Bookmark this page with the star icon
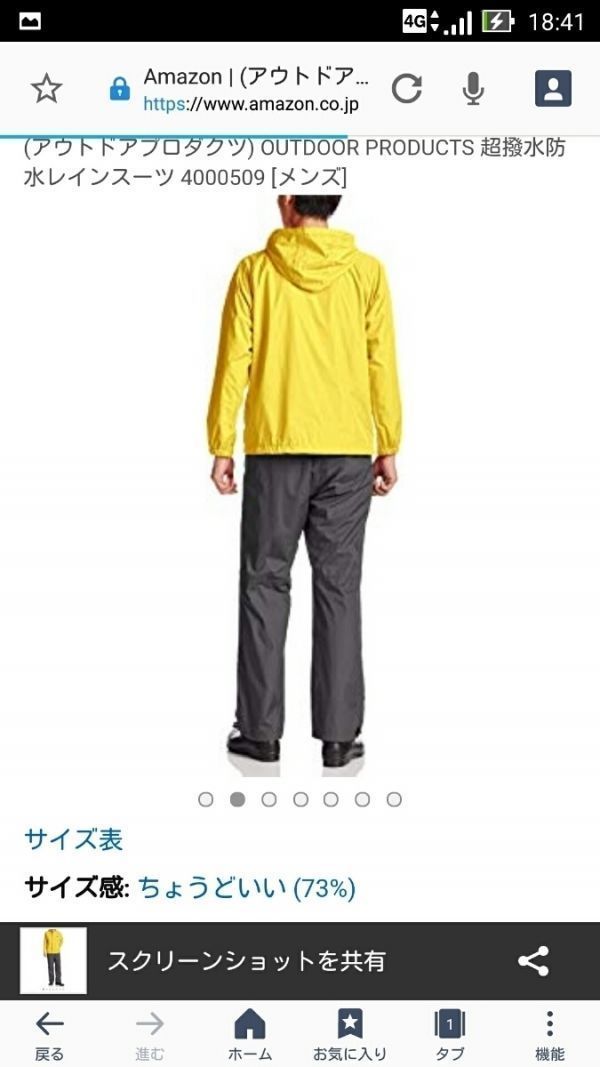 [46, 89]
